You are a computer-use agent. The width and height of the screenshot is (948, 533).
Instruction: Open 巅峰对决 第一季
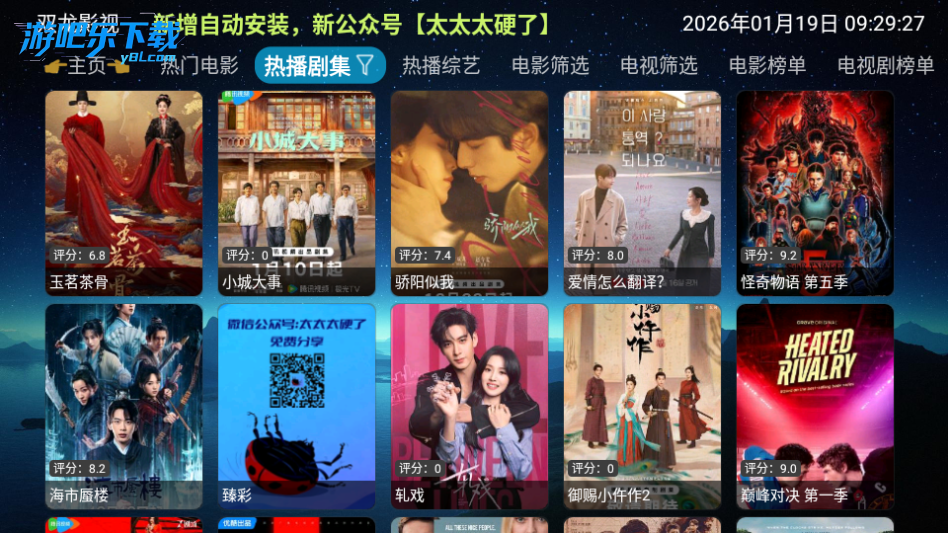pyautogui.click(x=815, y=406)
